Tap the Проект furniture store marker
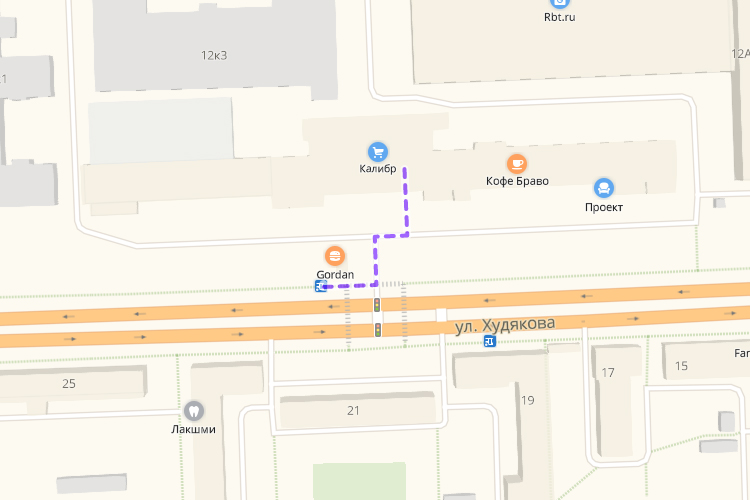This screenshot has height=500, width=750. point(604,188)
